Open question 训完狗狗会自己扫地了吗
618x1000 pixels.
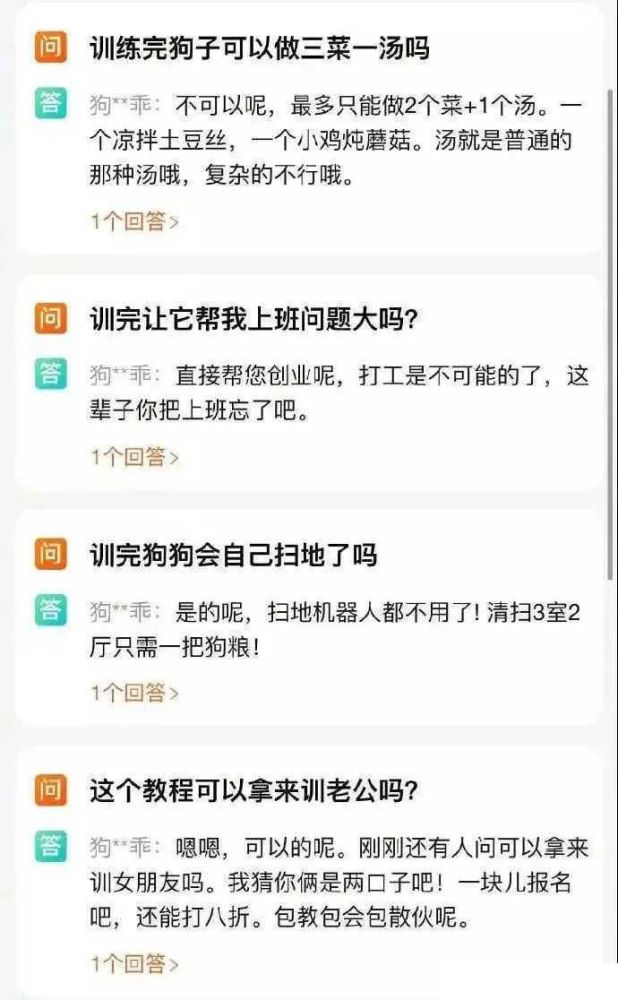point(234,554)
